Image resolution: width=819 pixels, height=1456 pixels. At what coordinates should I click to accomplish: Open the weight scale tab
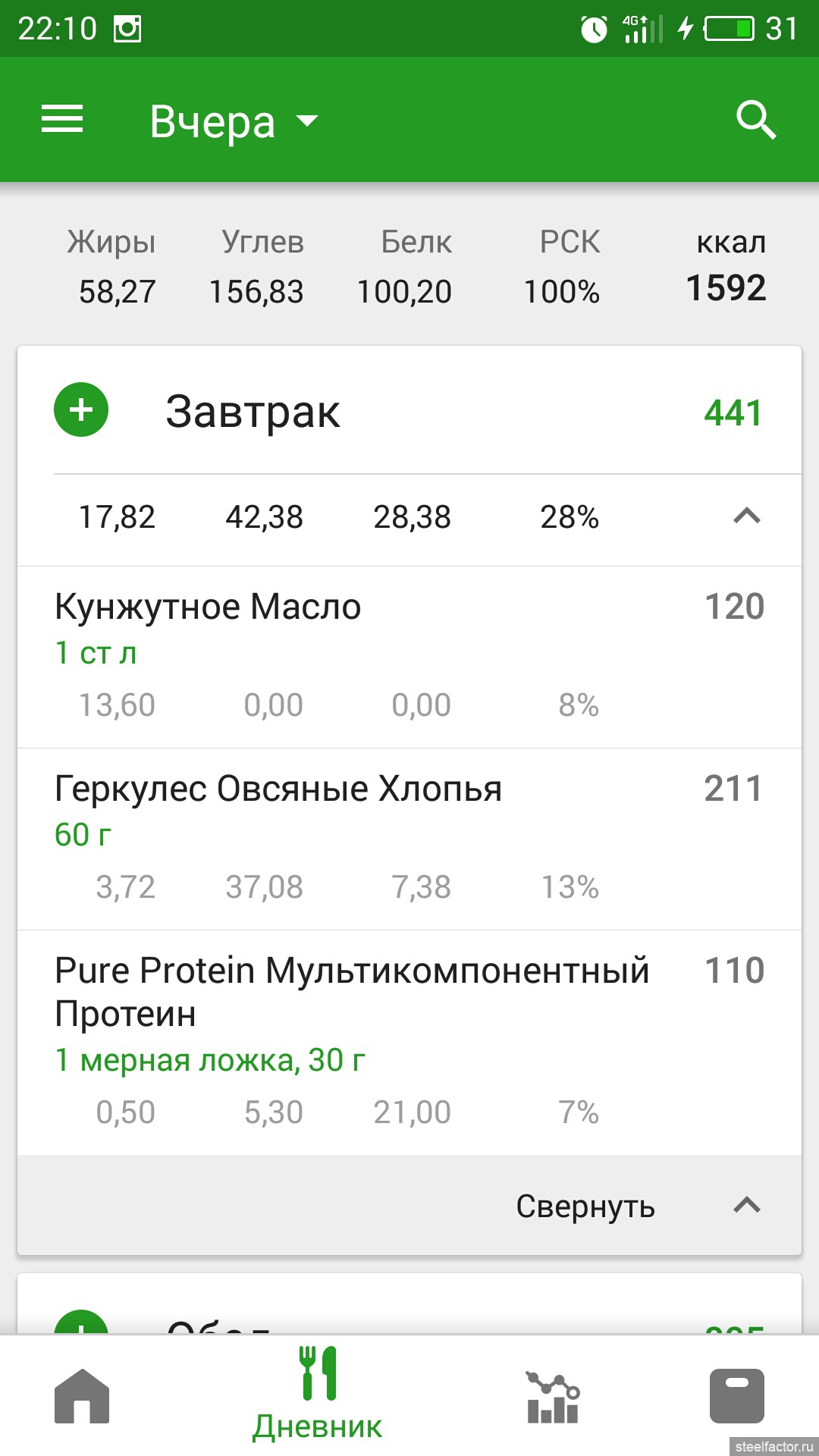click(x=736, y=1396)
